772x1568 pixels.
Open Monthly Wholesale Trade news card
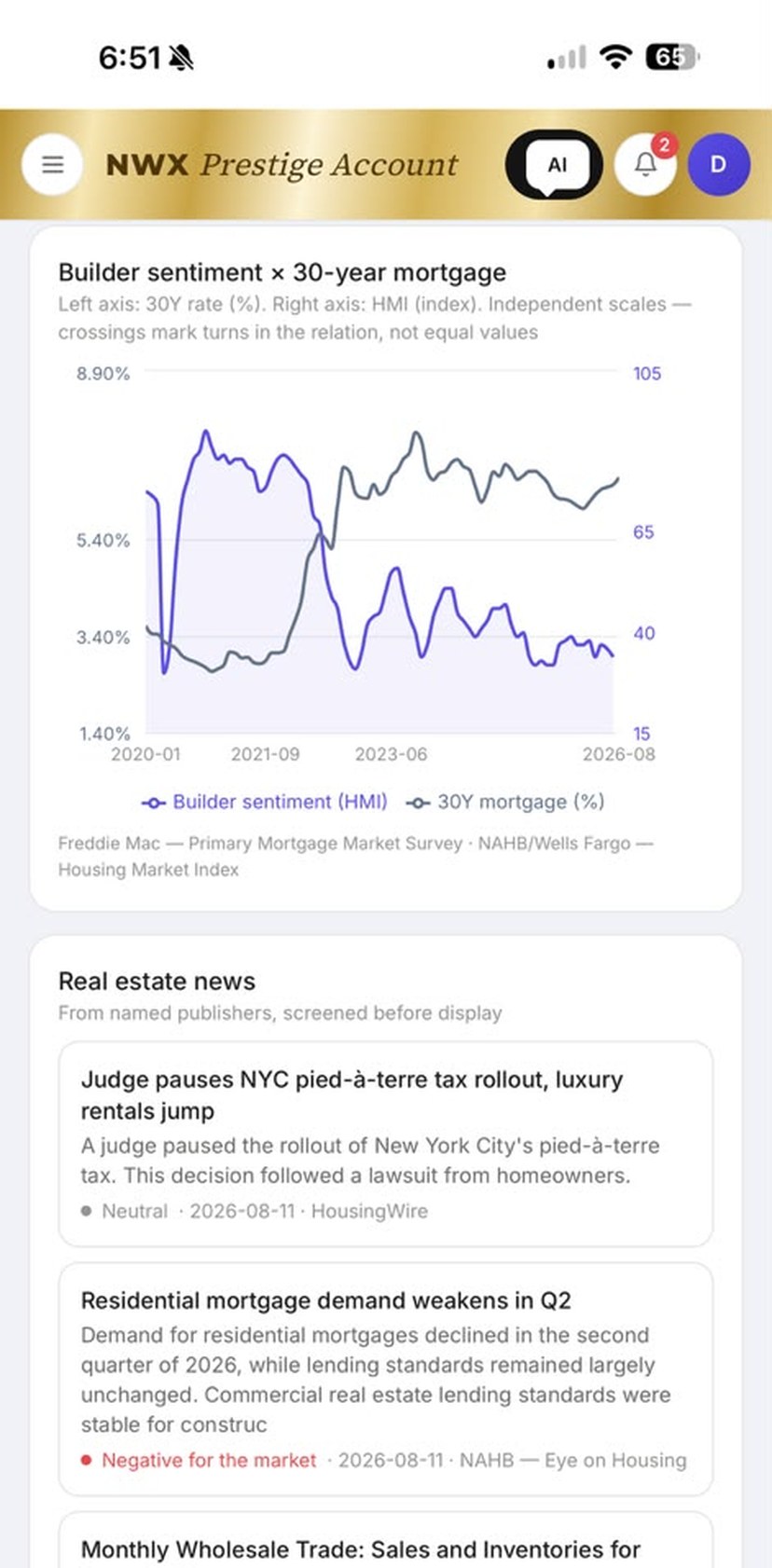pyautogui.click(x=386, y=1540)
